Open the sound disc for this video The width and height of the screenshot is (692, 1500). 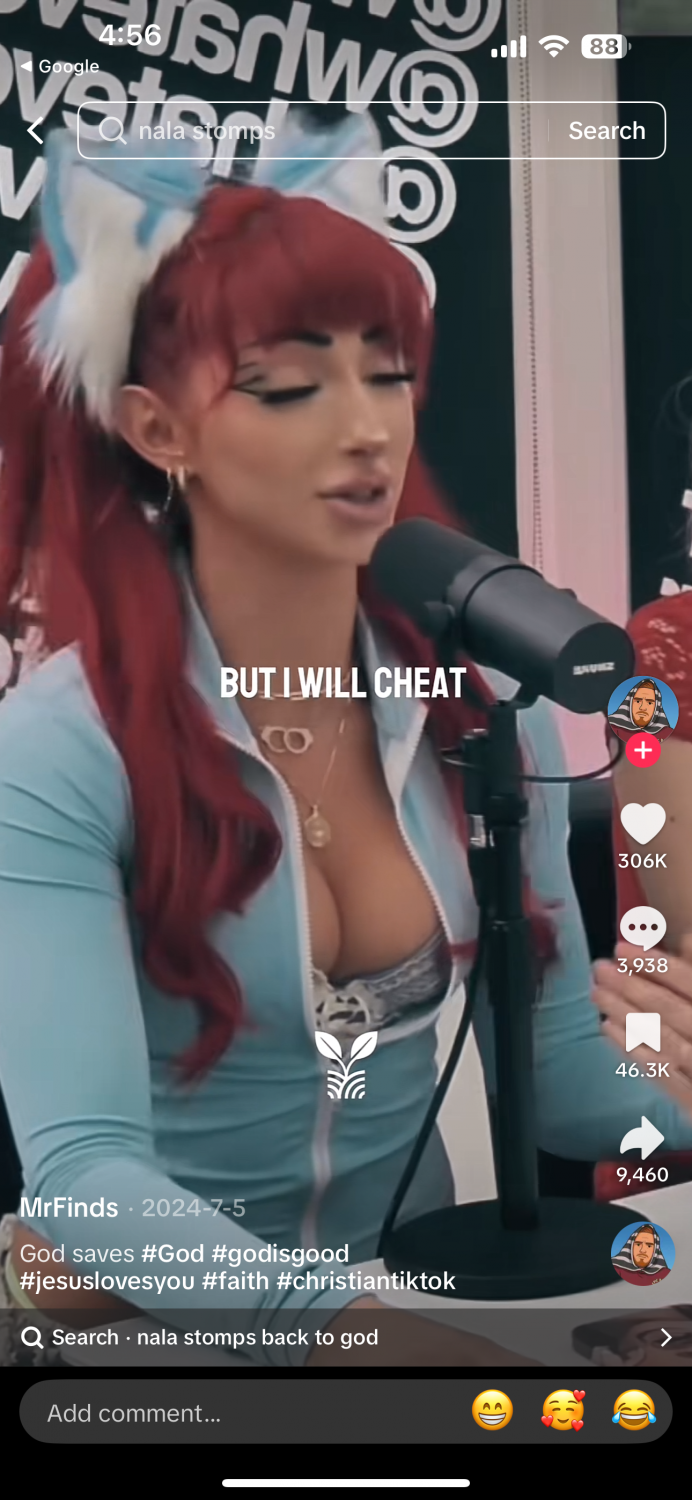click(642, 1253)
